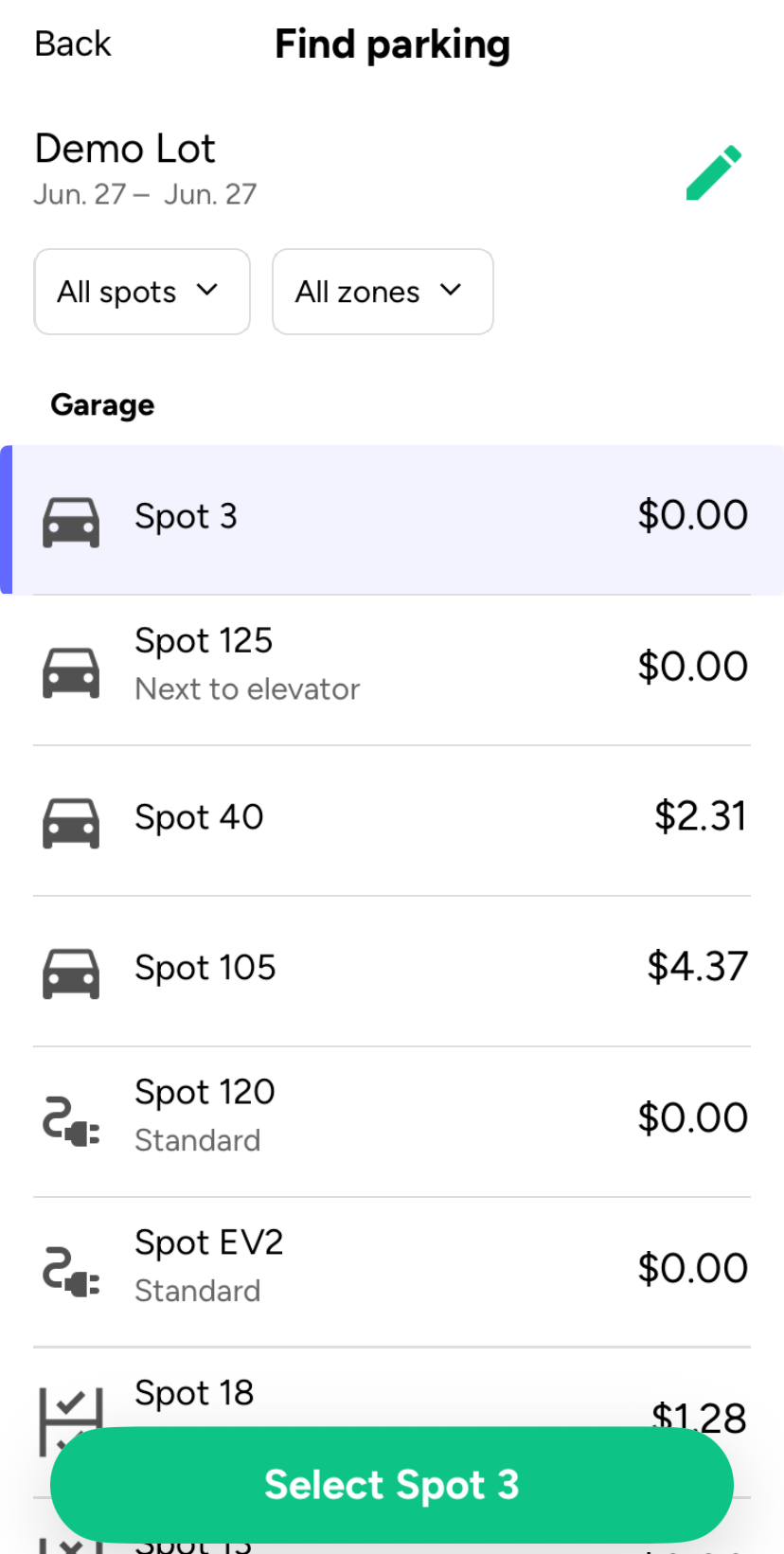Image resolution: width=784 pixels, height=1554 pixels.
Task: Choose Spot 125 next to elevator
Action: click(392, 670)
